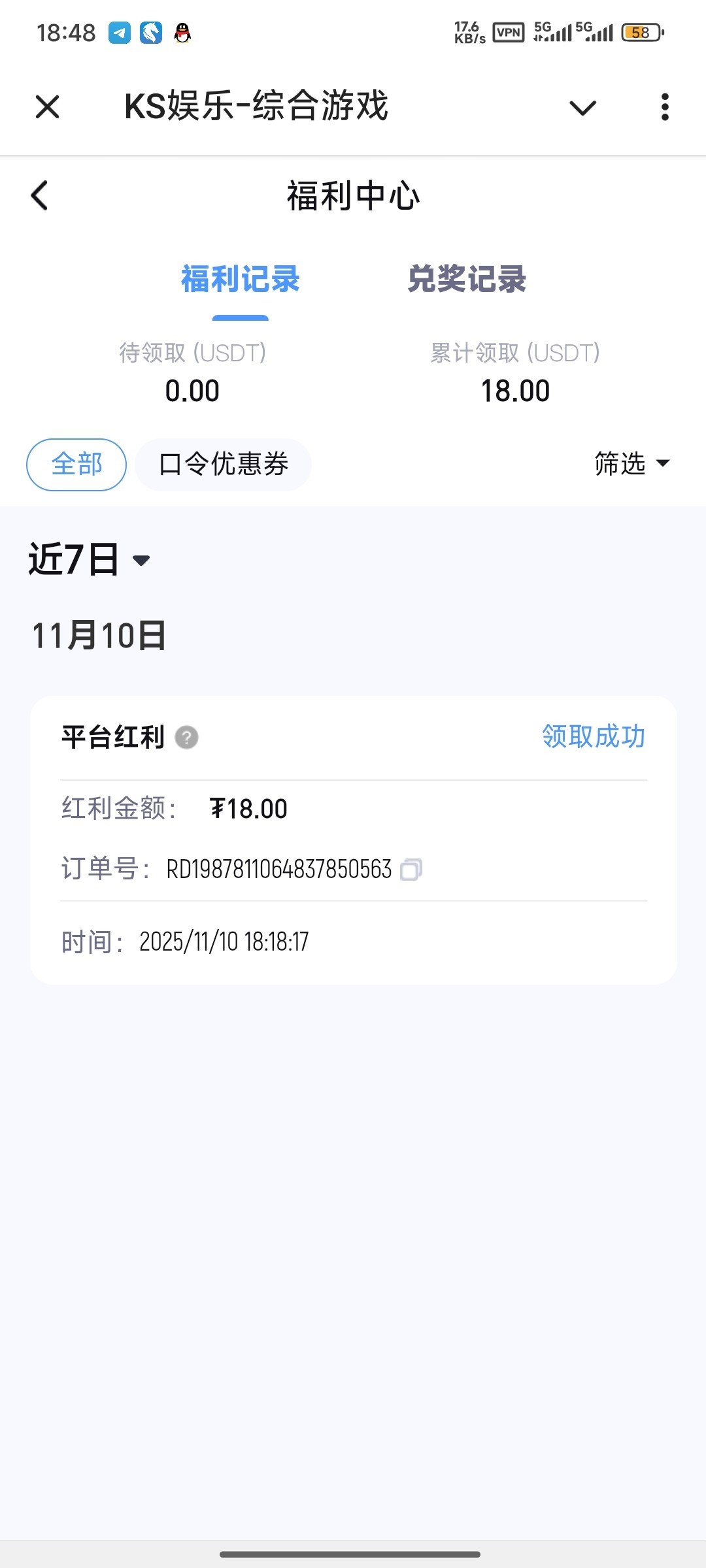
Task: Open the 筛选 dropdown
Action: click(631, 464)
